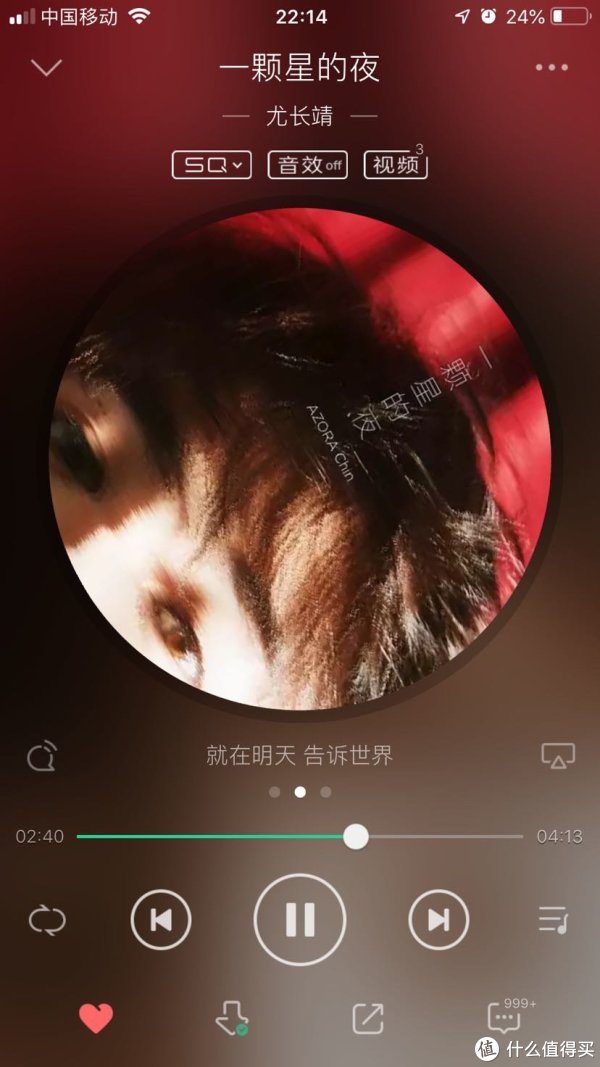This screenshot has height=1067, width=600.
Task: Unlike the song with the red heart
Action: pyautogui.click(x=96, y=1019)
